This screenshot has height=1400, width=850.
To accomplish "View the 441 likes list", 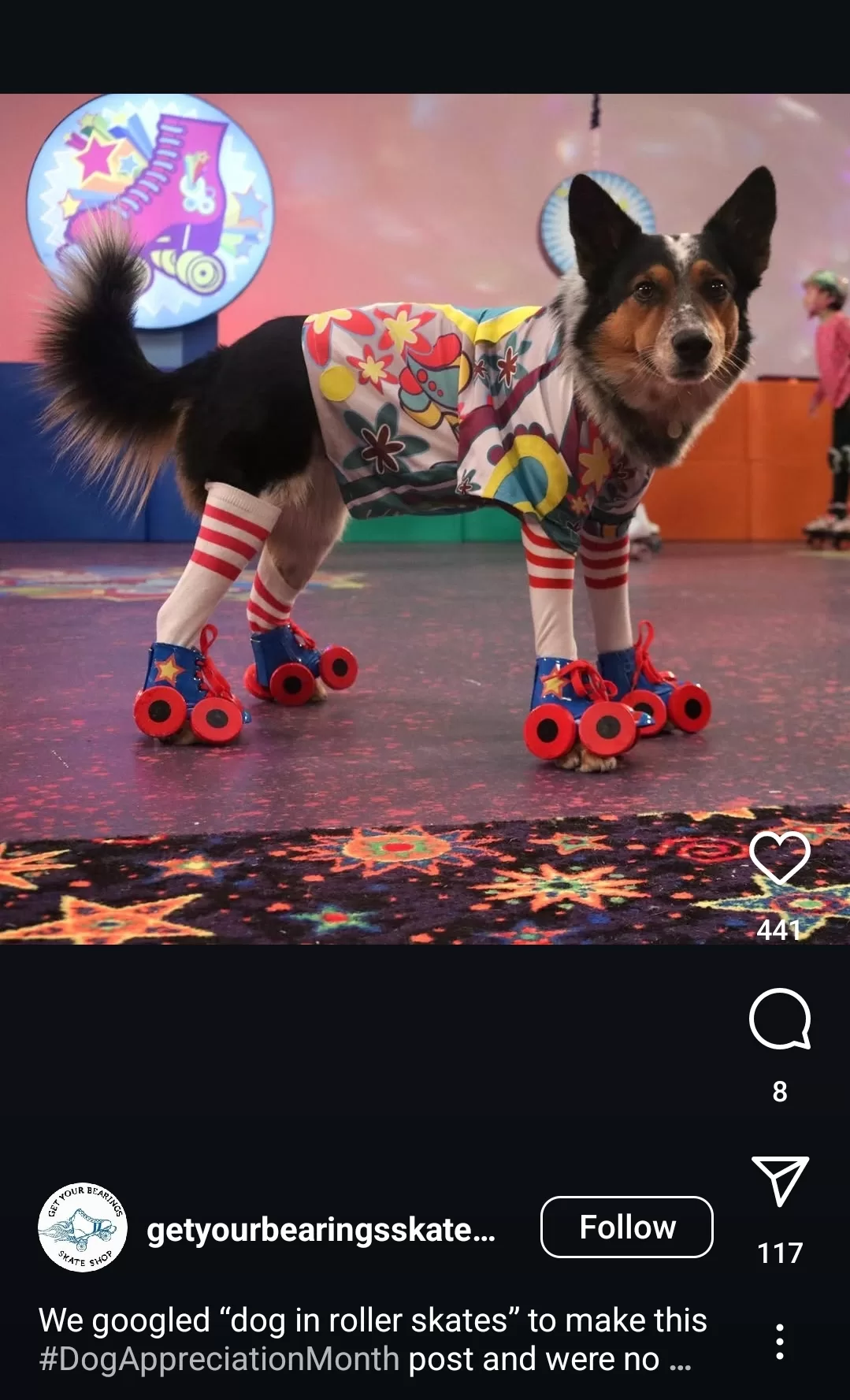I will click(x=778, y=932).
